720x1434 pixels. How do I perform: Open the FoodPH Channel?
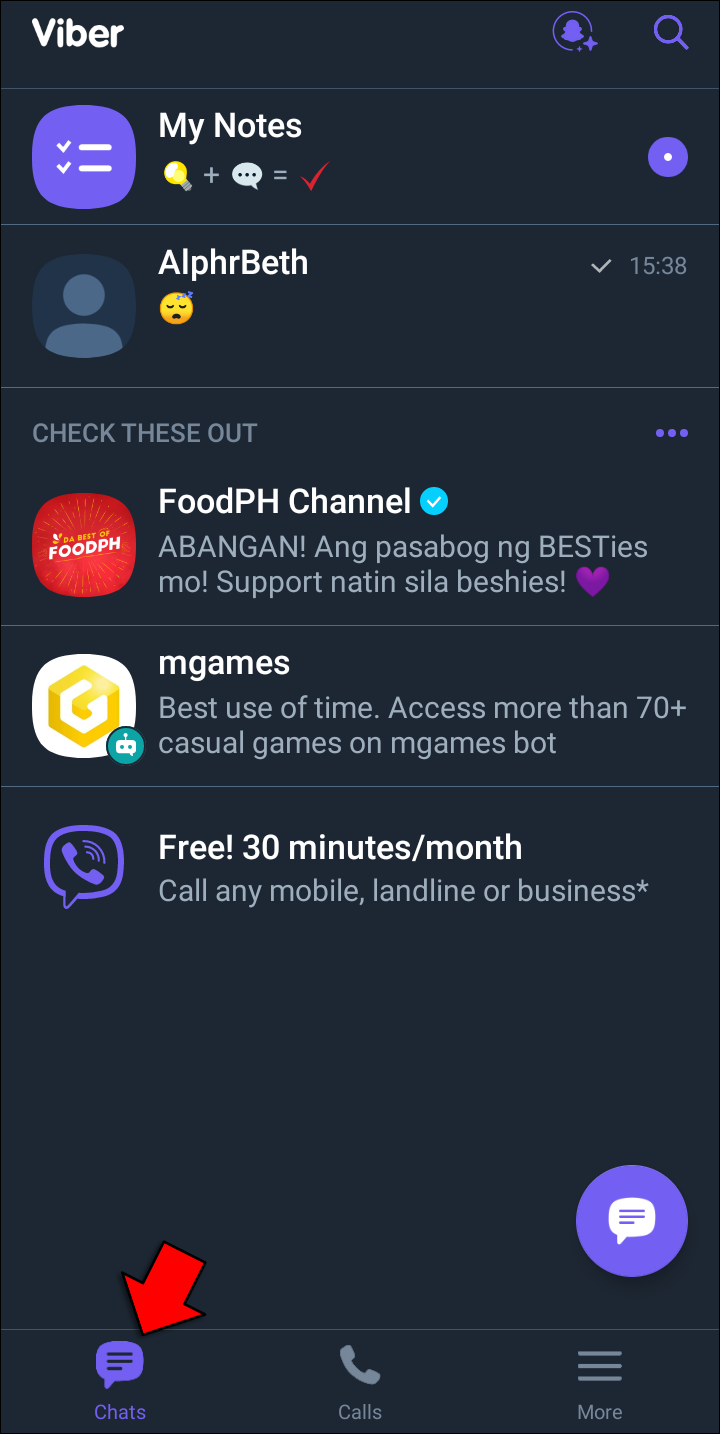360,545
